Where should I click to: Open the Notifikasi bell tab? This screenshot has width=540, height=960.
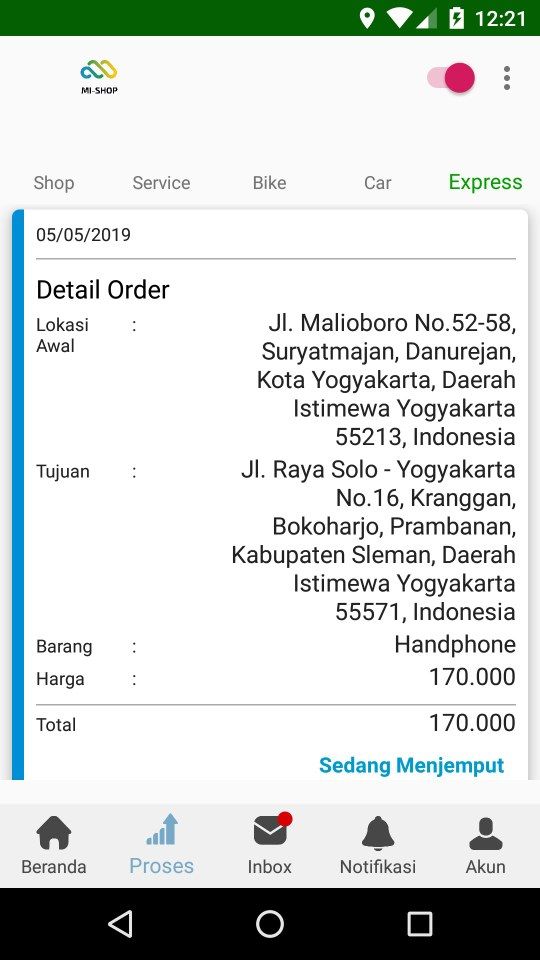point(378,846)
